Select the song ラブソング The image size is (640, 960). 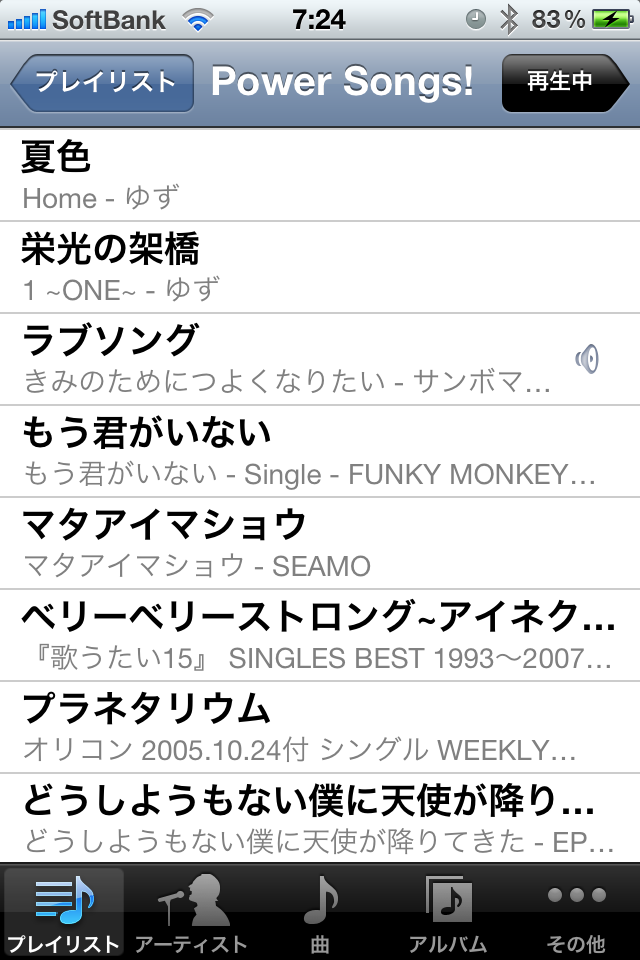[x=320, y=359]
